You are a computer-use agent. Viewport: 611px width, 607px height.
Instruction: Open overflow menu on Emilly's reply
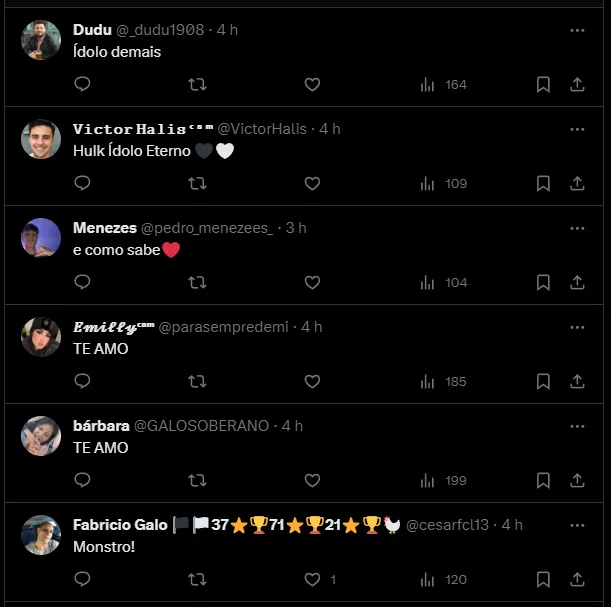pyautogui.click(x=577, y=327)
